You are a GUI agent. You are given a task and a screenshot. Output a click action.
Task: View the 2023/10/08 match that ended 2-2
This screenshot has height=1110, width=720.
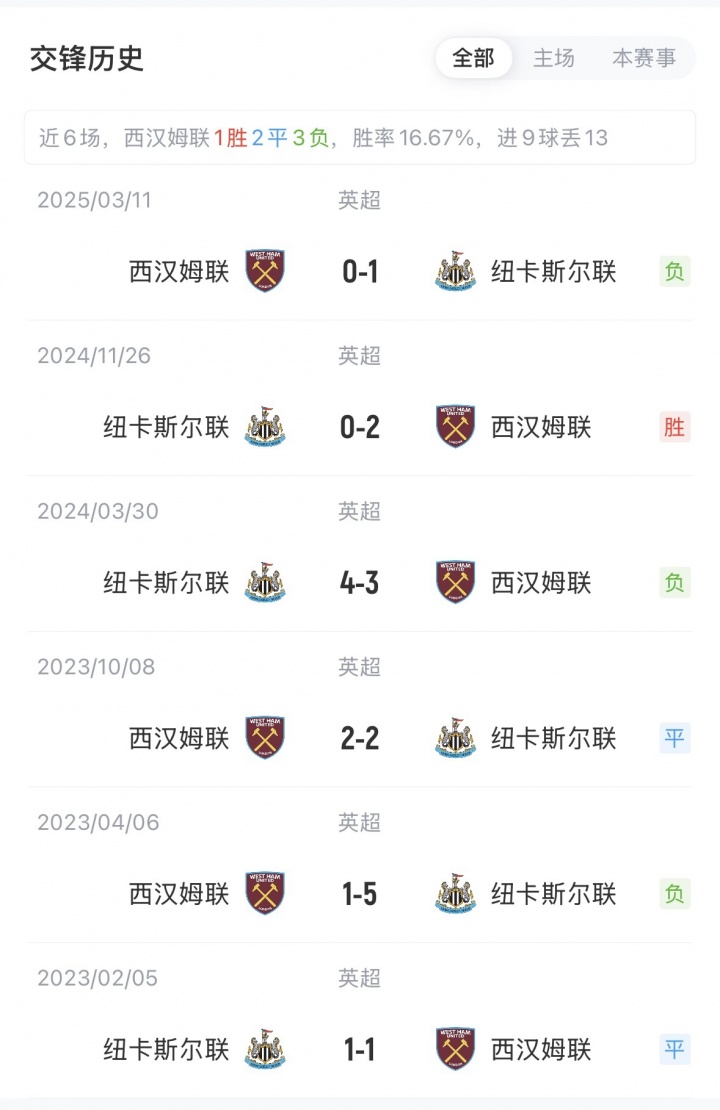pos(360,738)
